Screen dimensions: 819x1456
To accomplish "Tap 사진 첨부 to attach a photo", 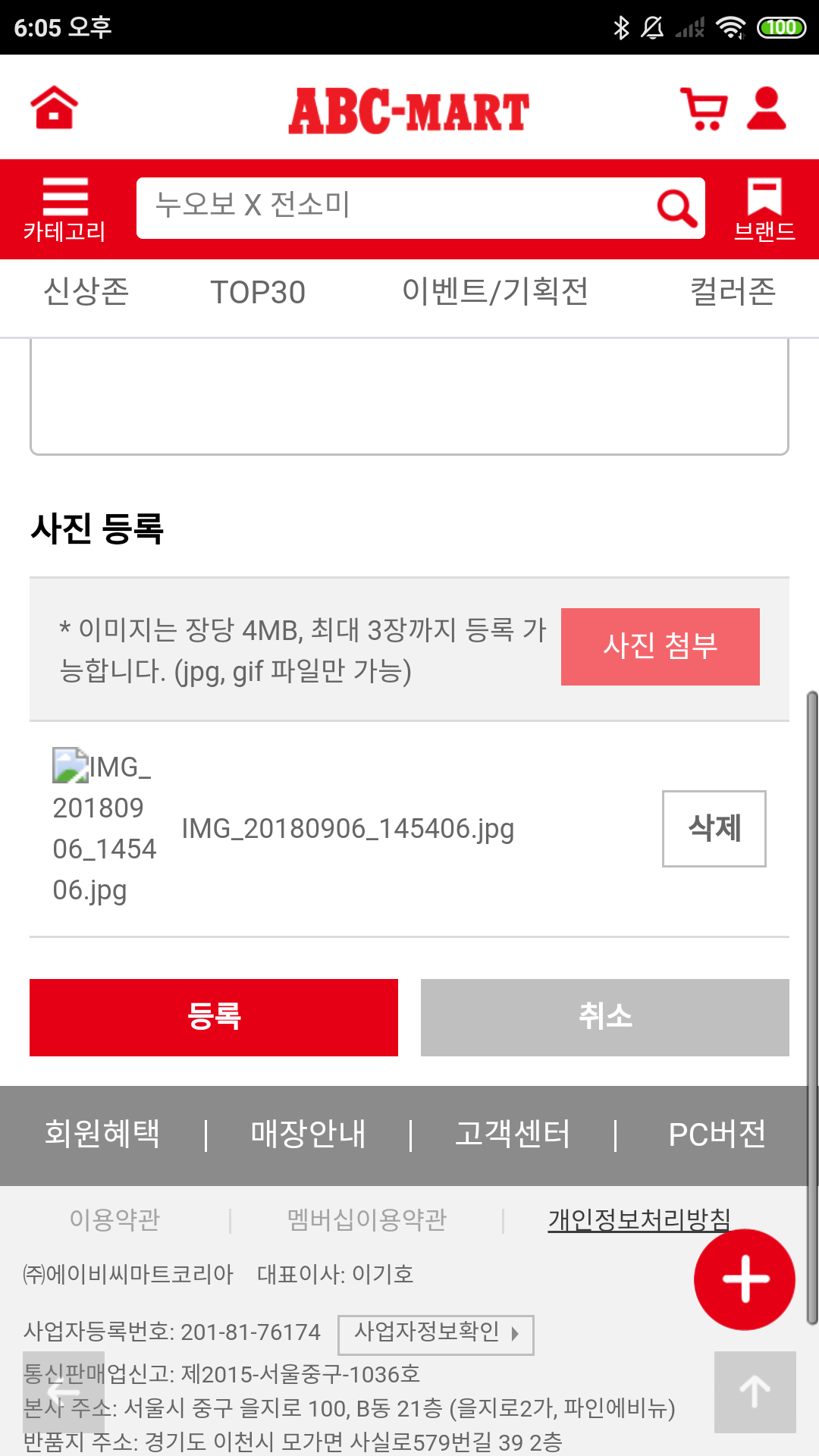I will (x=660, y=647).
